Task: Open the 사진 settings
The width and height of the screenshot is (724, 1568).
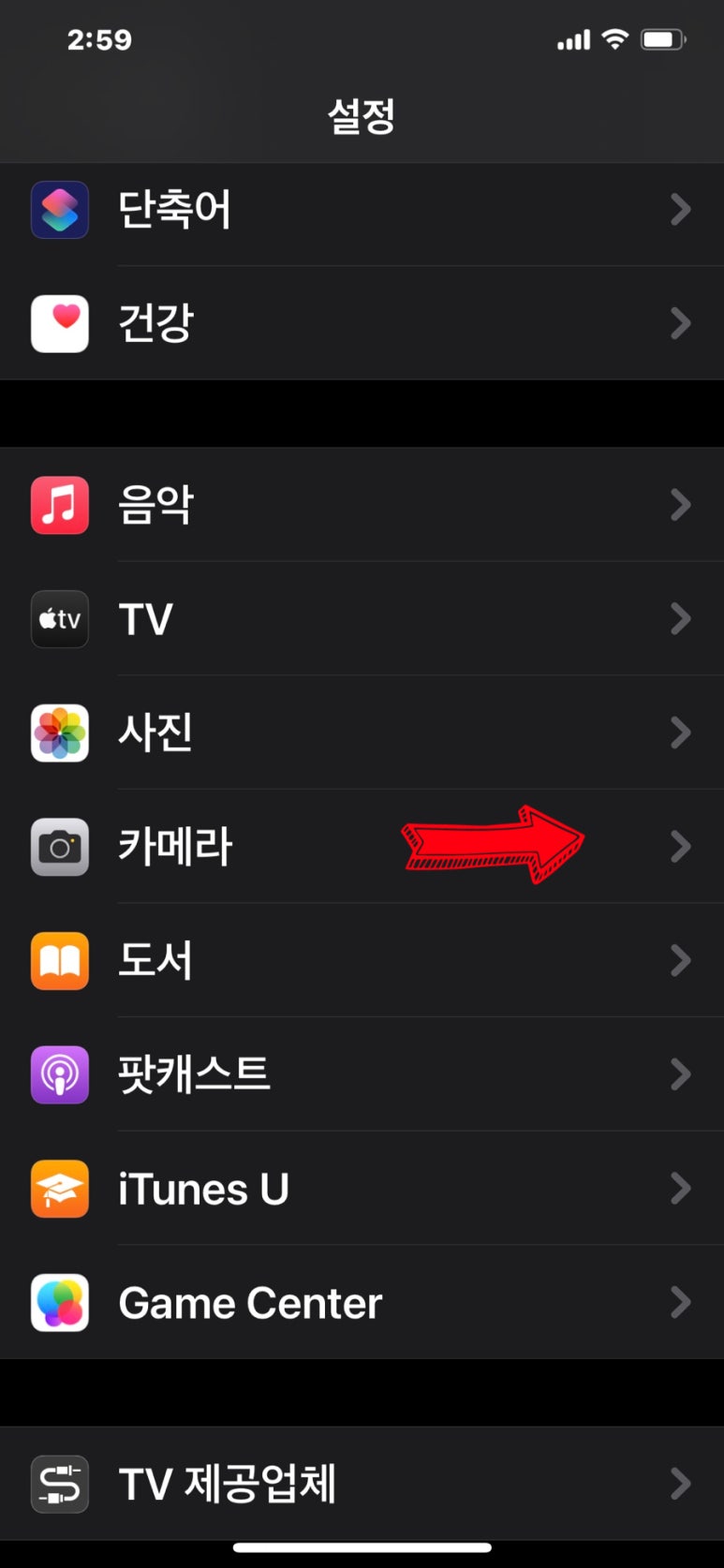Action: (x=362, y=732)
